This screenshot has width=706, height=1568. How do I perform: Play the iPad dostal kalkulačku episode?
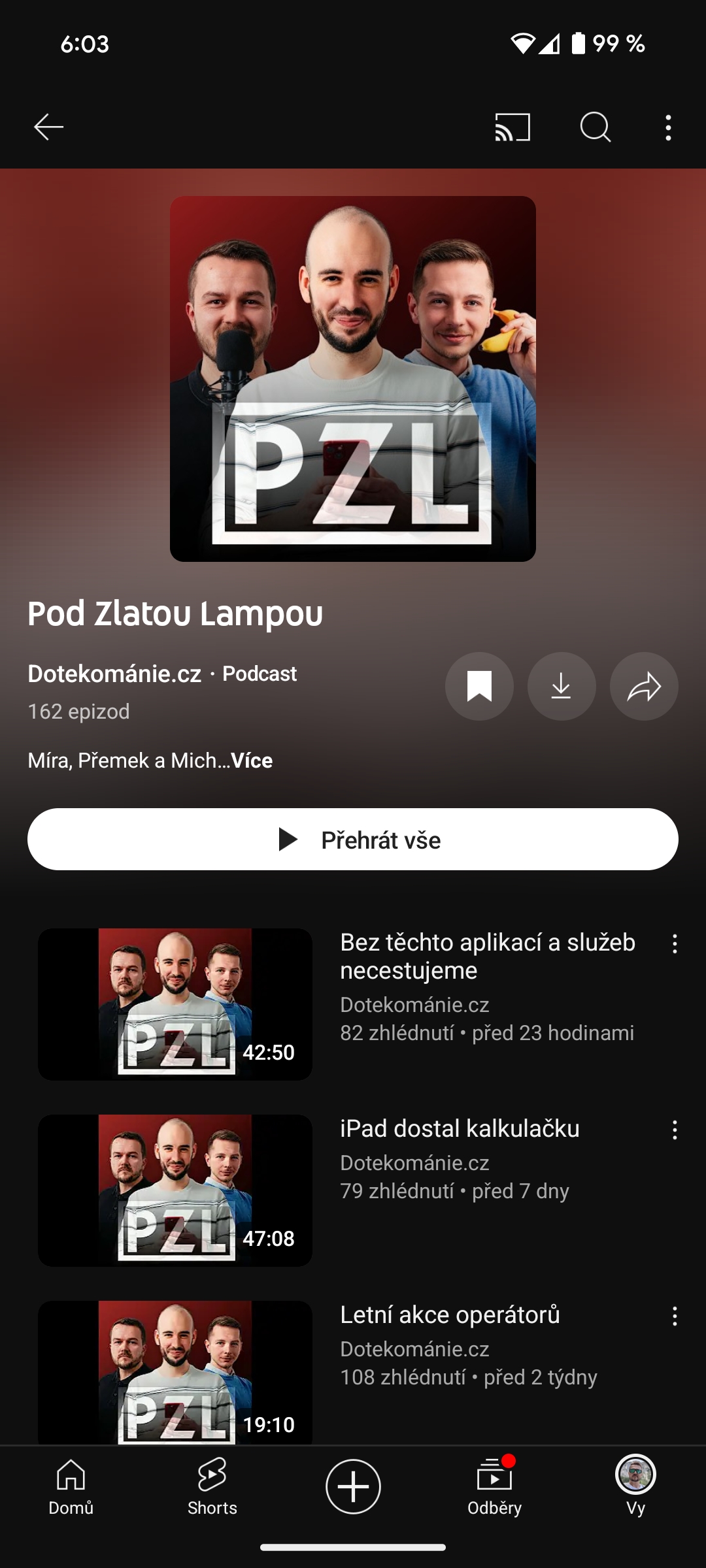tap(175, 1190)
